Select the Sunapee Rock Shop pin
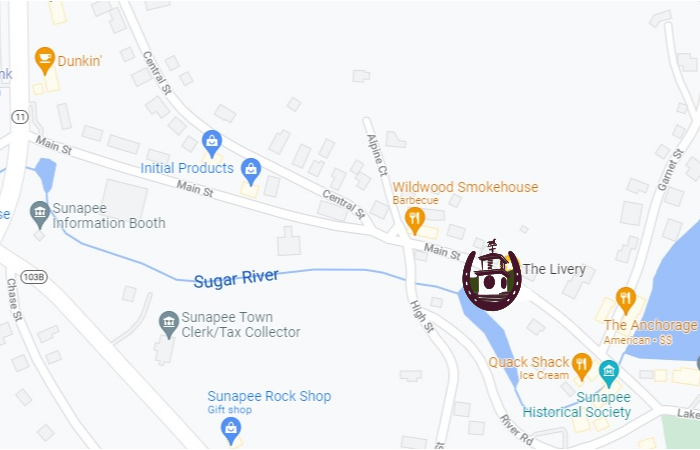The height and width of the screenshot is (450, 700). 231,430
